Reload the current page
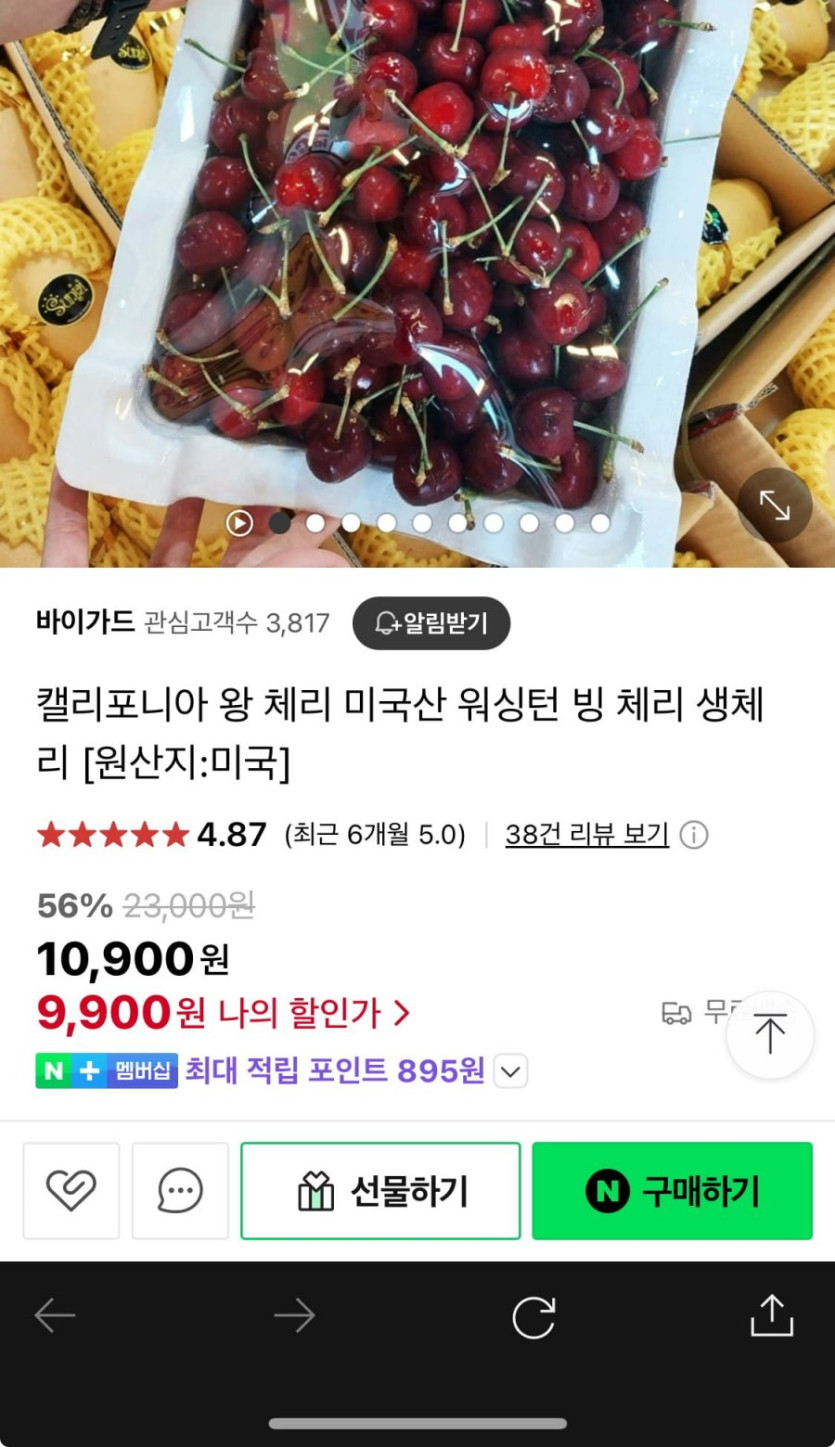The height and width of the screenshot is (1447, 835). tap(533, 1316)
